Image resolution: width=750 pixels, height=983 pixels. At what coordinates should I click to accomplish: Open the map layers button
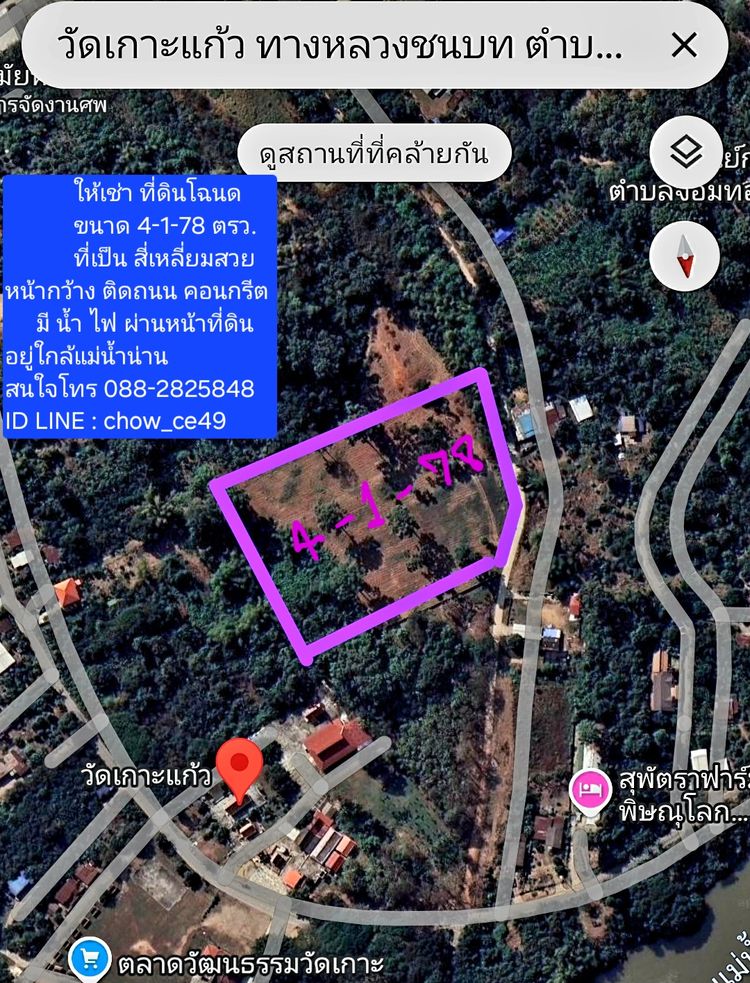685,153
